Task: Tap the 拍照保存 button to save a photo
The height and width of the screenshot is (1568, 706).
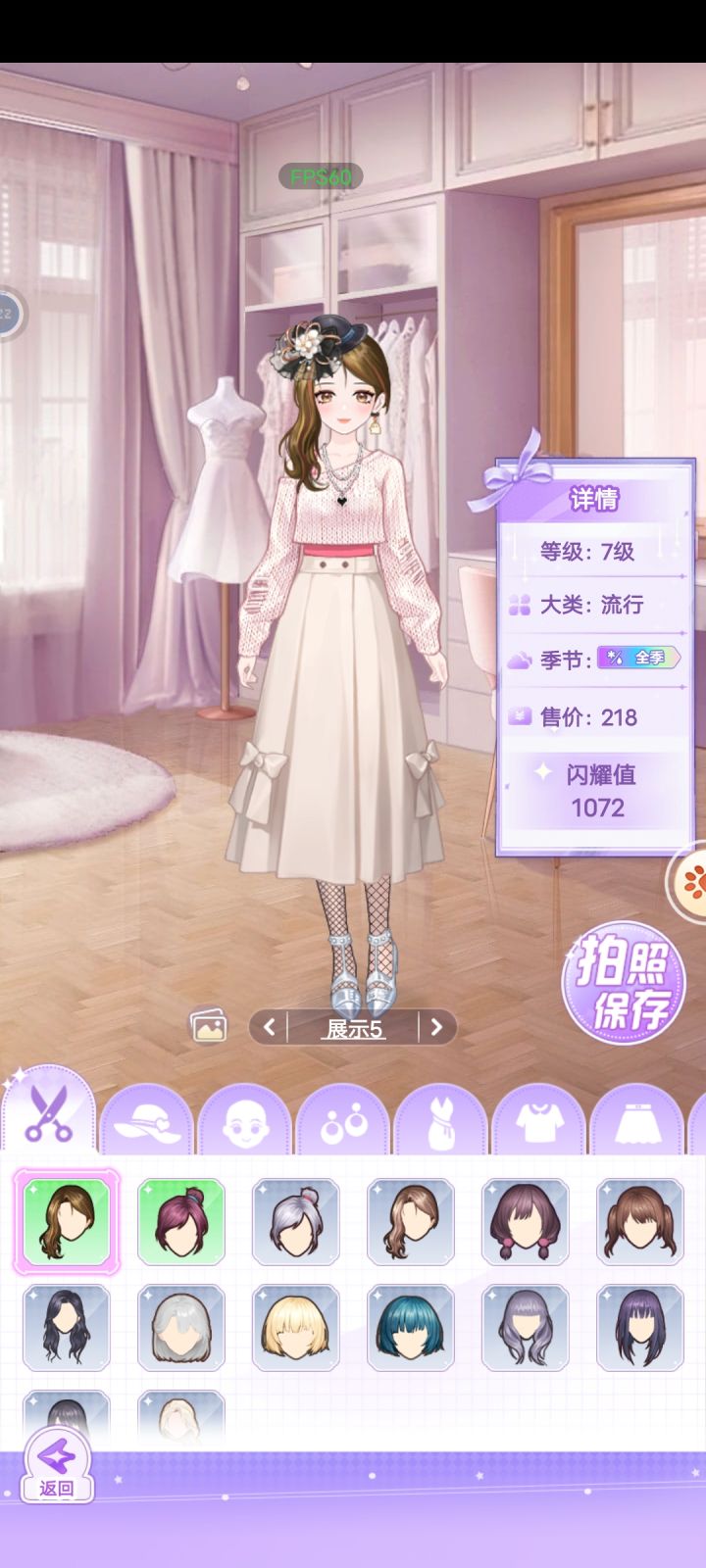Action: point(624,985)
